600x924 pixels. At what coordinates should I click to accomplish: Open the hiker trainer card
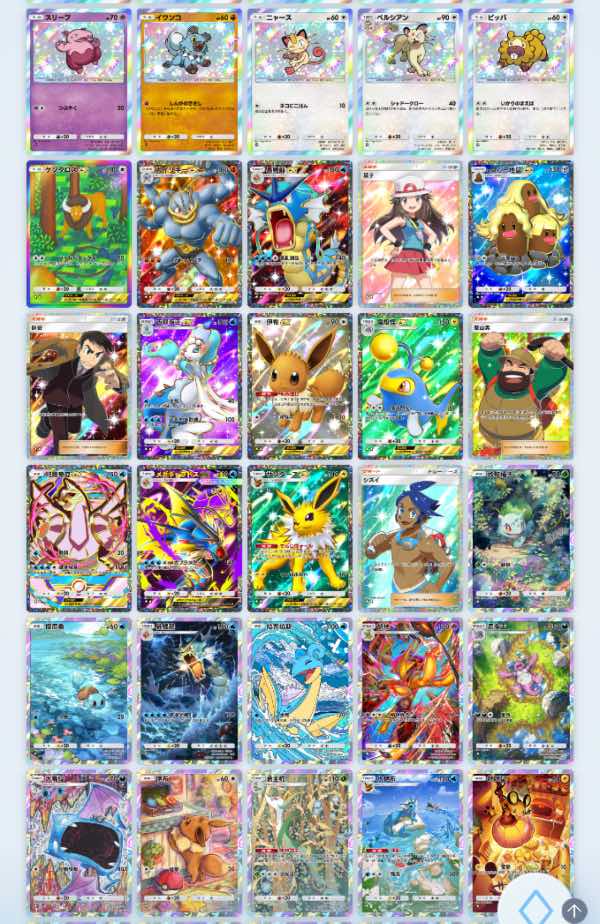[521, 386]
